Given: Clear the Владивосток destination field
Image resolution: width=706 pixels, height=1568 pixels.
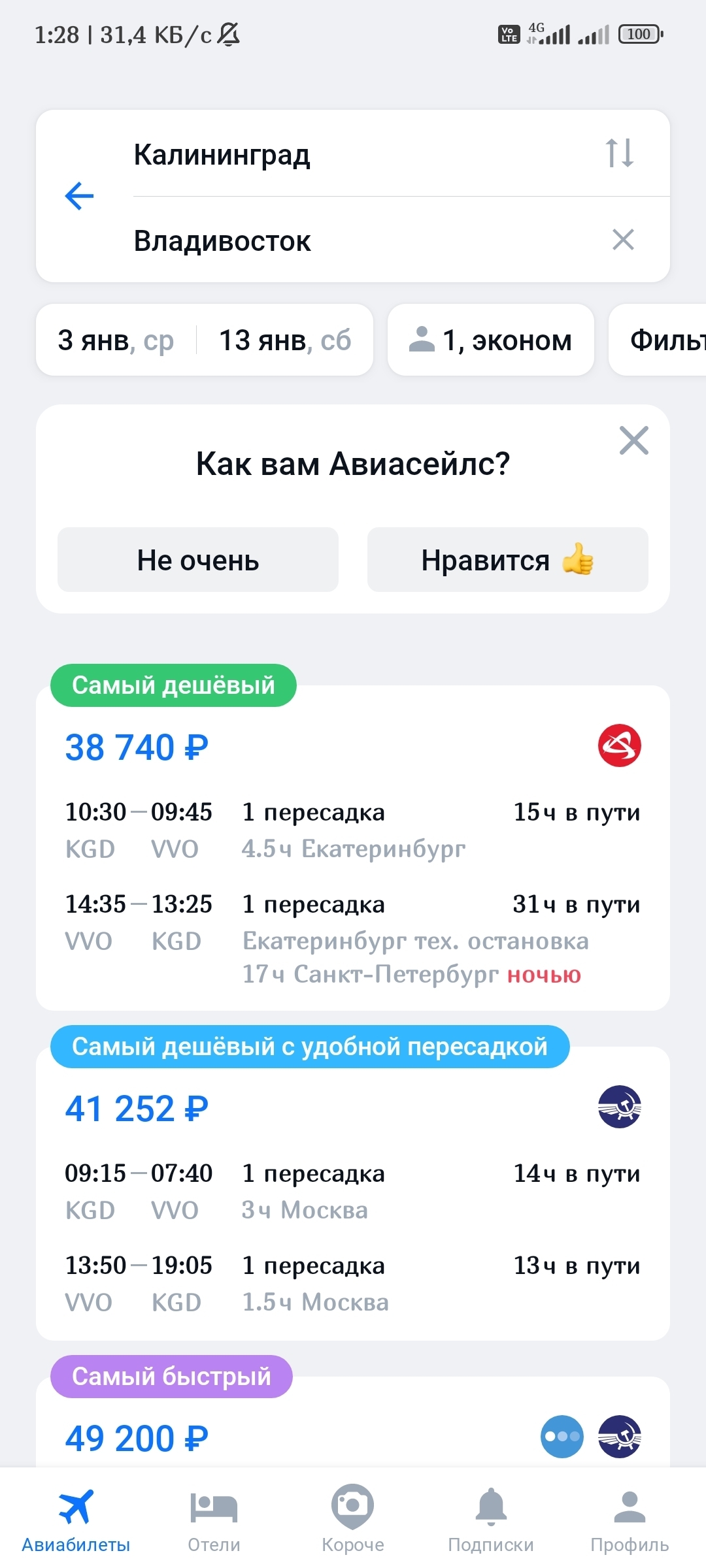Looking at the screenshot, I should 623,240.
